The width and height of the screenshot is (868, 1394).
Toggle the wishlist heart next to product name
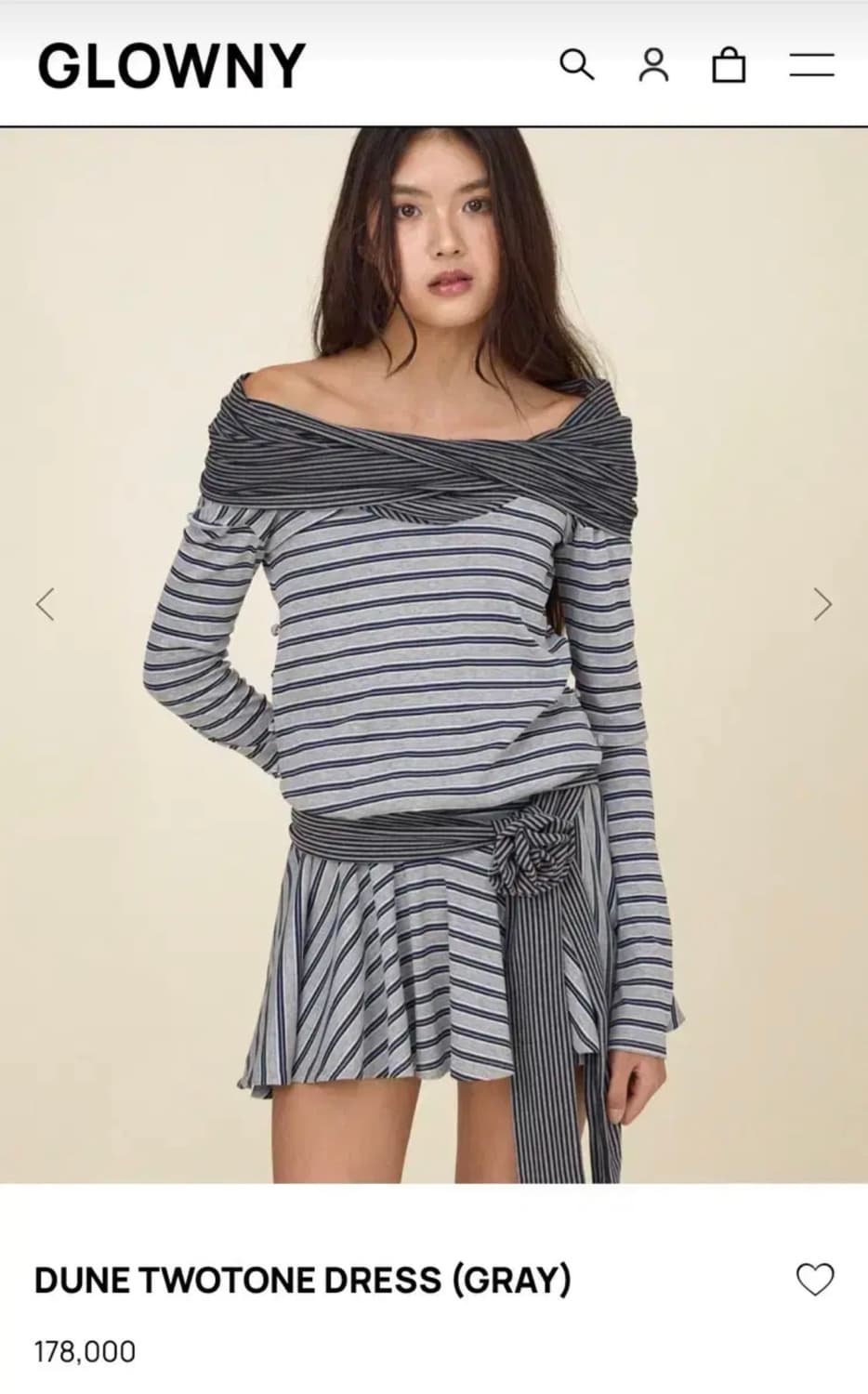(x=816, y=1279)
